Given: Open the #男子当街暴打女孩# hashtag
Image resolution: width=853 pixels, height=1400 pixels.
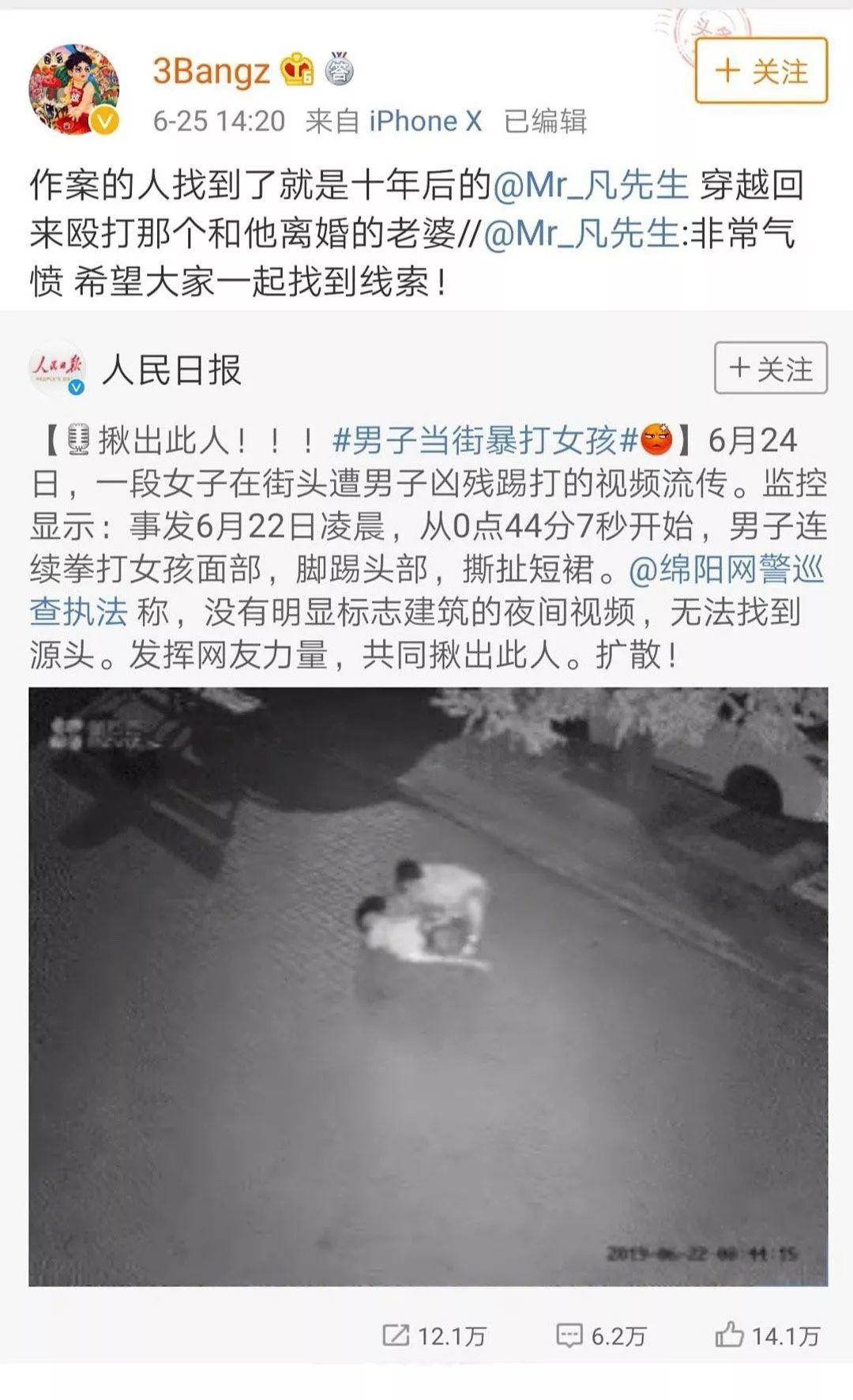Looking at the screenshot, I should [484, 441].
